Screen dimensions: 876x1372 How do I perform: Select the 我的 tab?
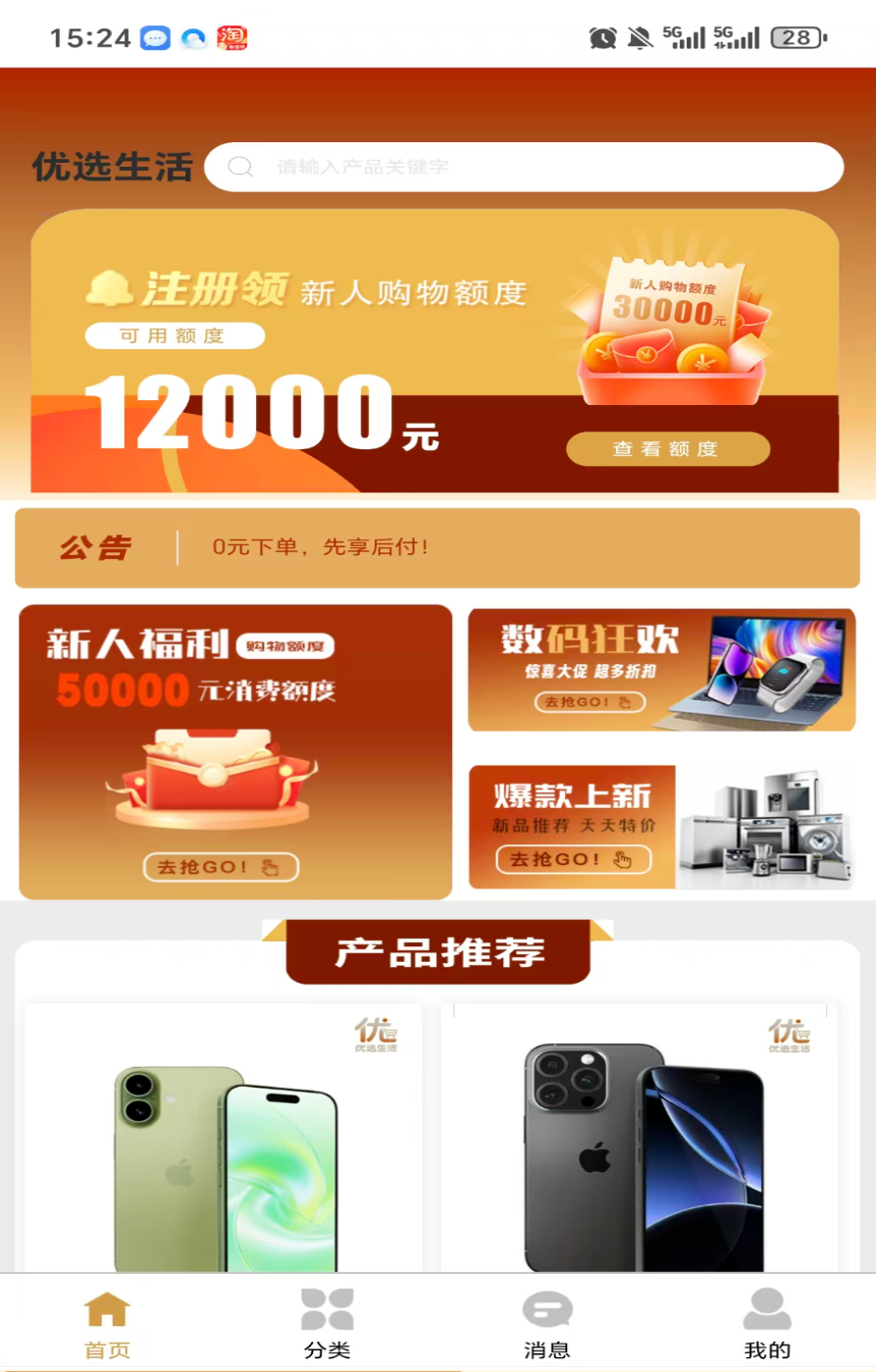pyautogui.click(x=767, y=1324)
